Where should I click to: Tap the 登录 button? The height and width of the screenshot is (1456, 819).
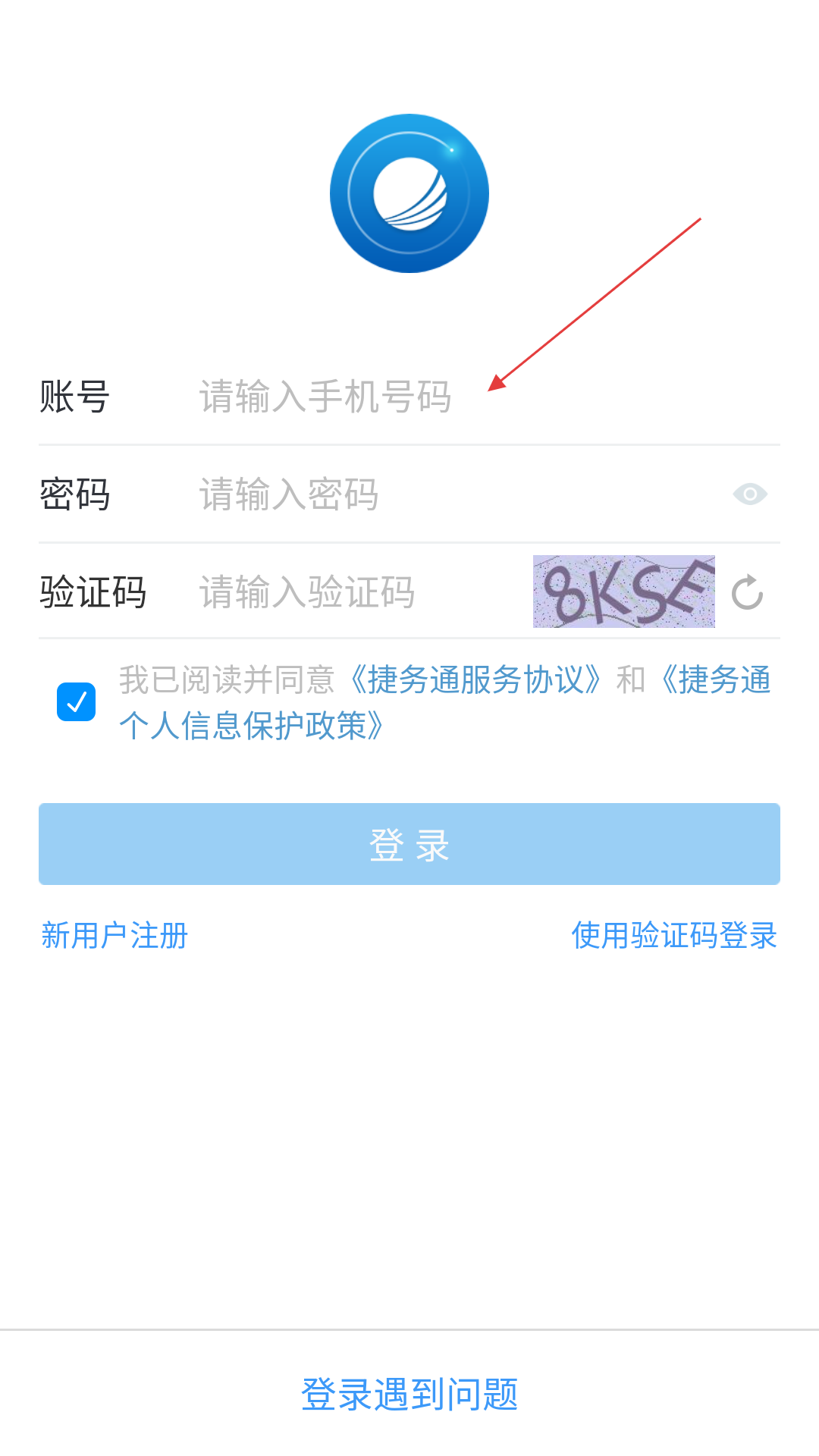[x=409, y=844]
